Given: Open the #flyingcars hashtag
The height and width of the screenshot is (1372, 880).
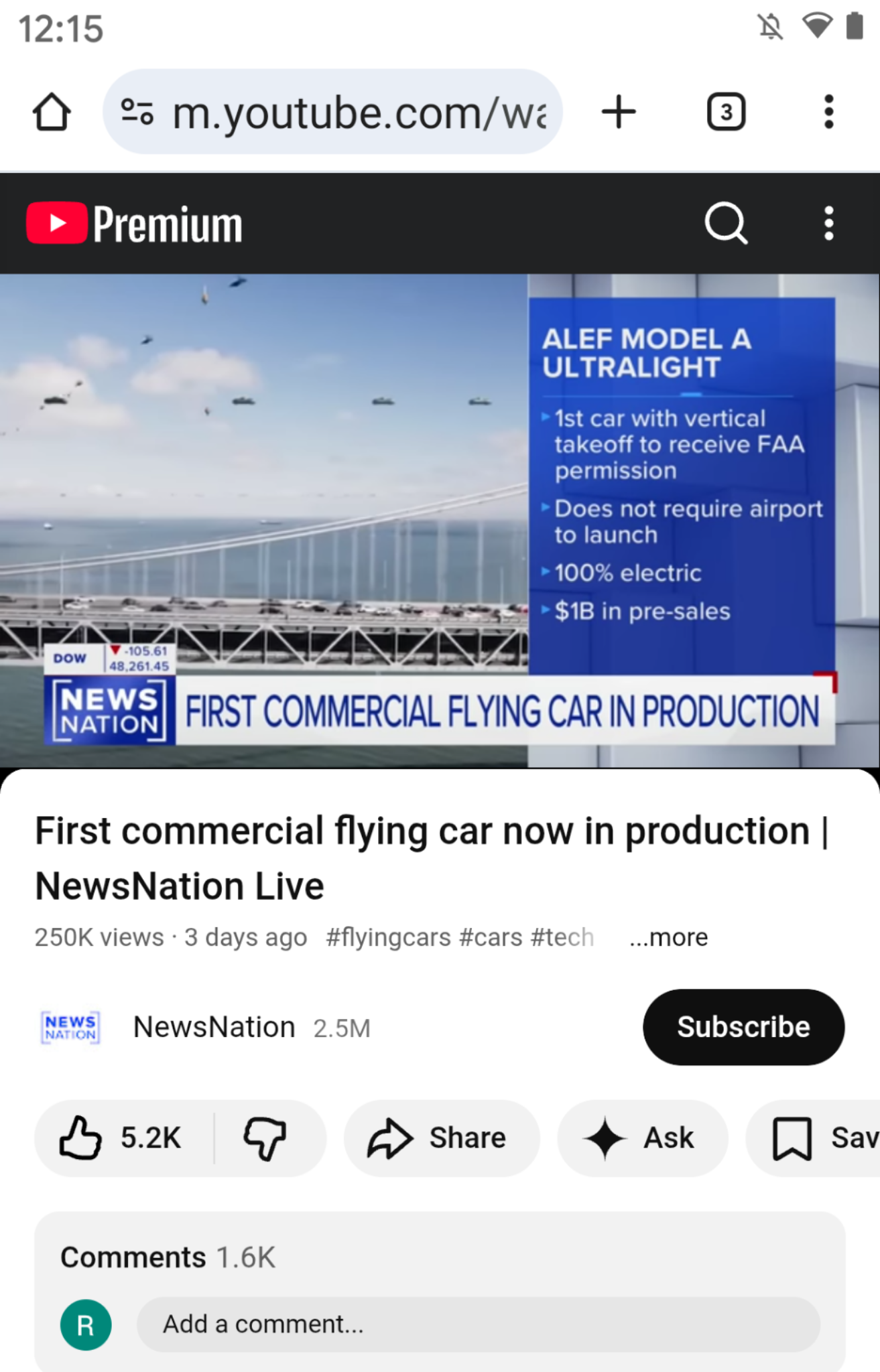Looking at the screenshot, I should point(388,937).
